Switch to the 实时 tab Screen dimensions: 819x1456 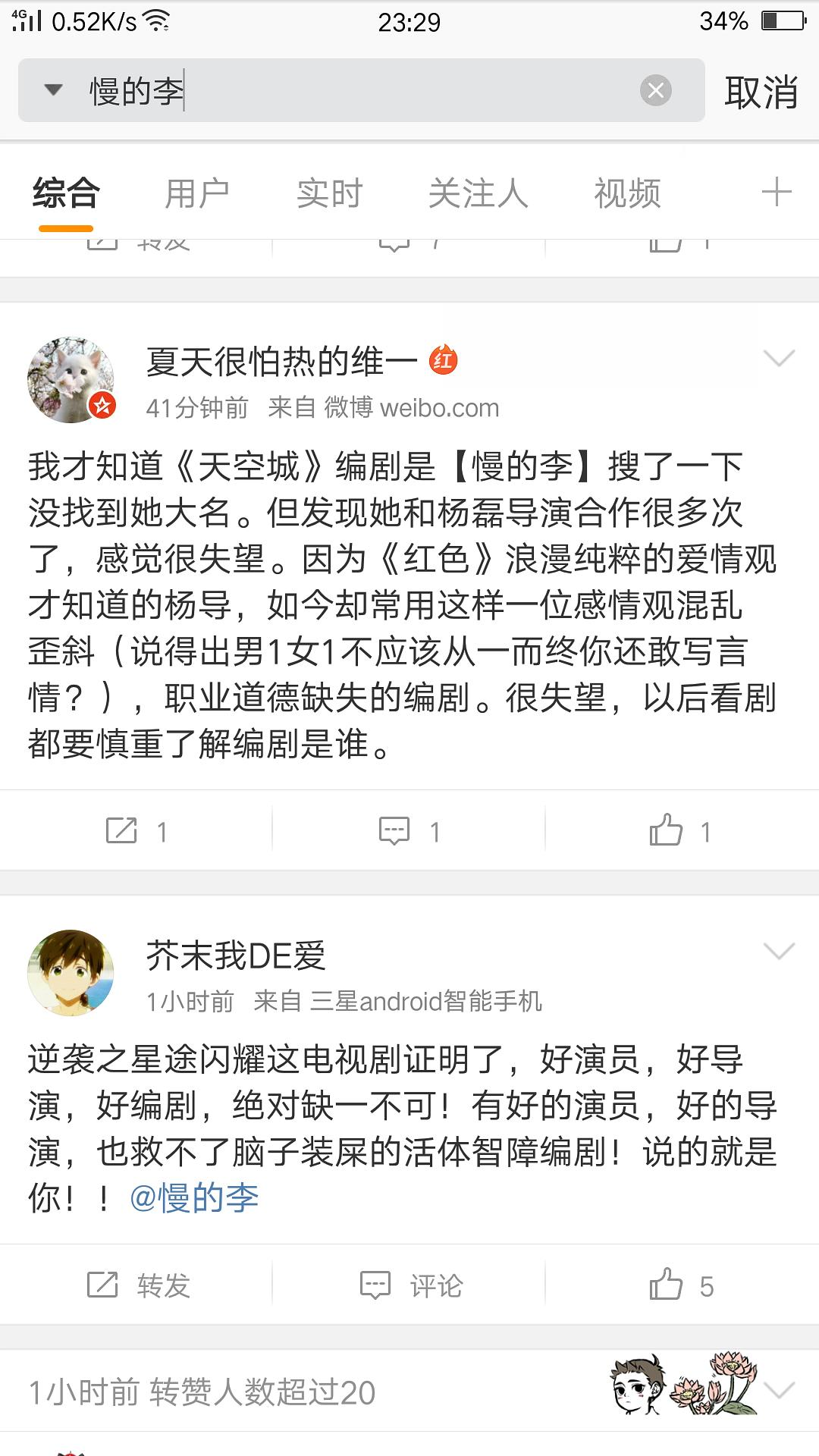coord(329,193)
